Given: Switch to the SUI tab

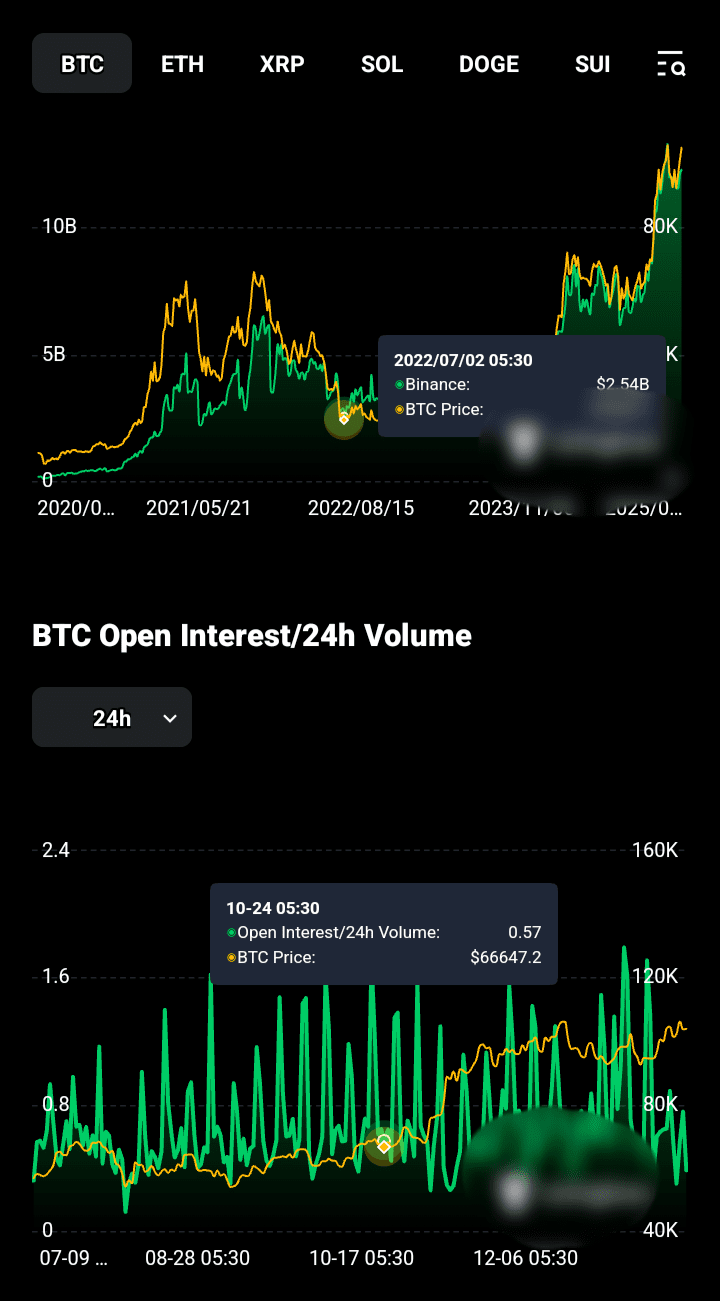Looking at the screenshot, I should click(593, 64).
